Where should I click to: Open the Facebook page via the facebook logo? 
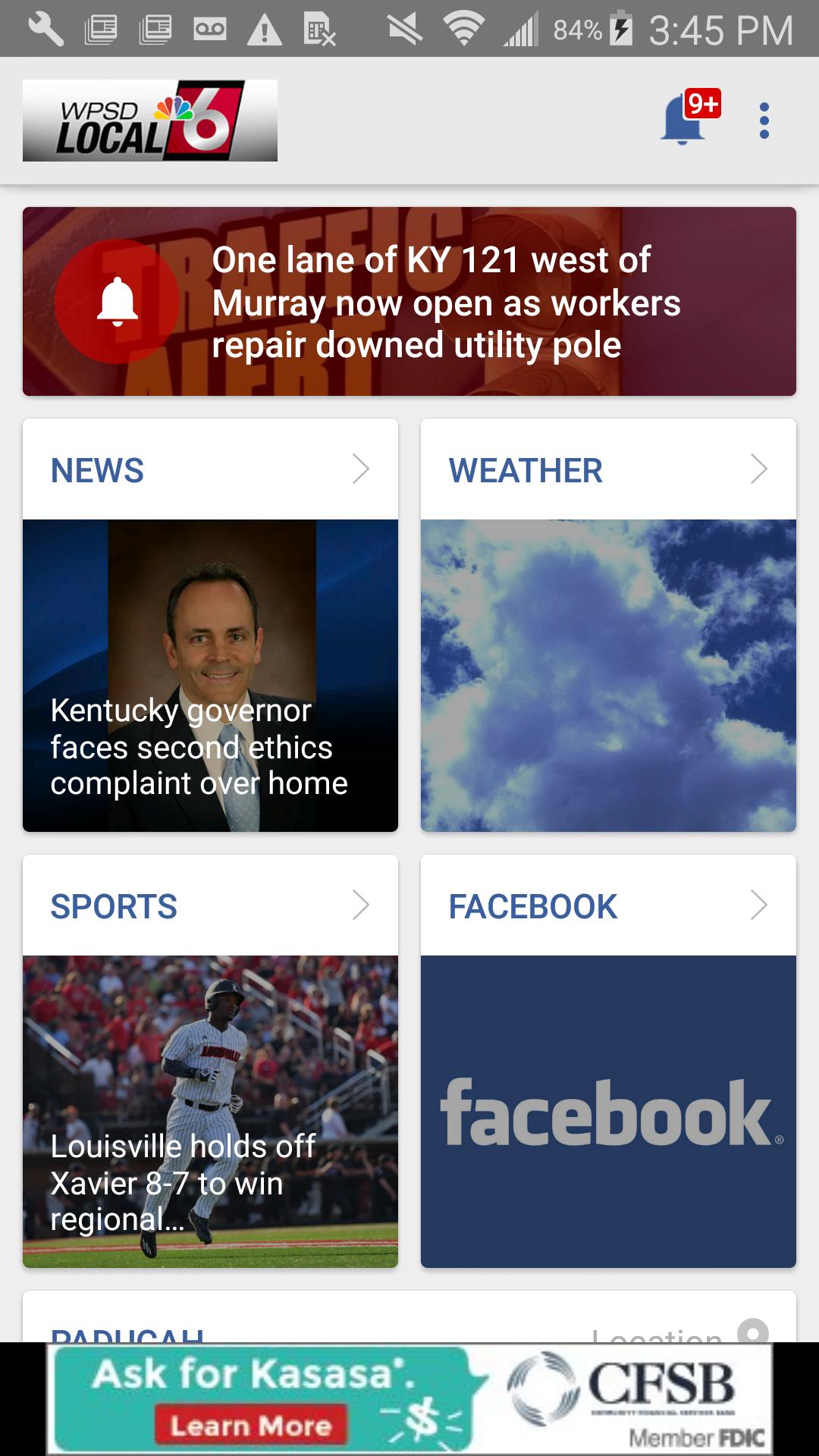[607, 1113]
